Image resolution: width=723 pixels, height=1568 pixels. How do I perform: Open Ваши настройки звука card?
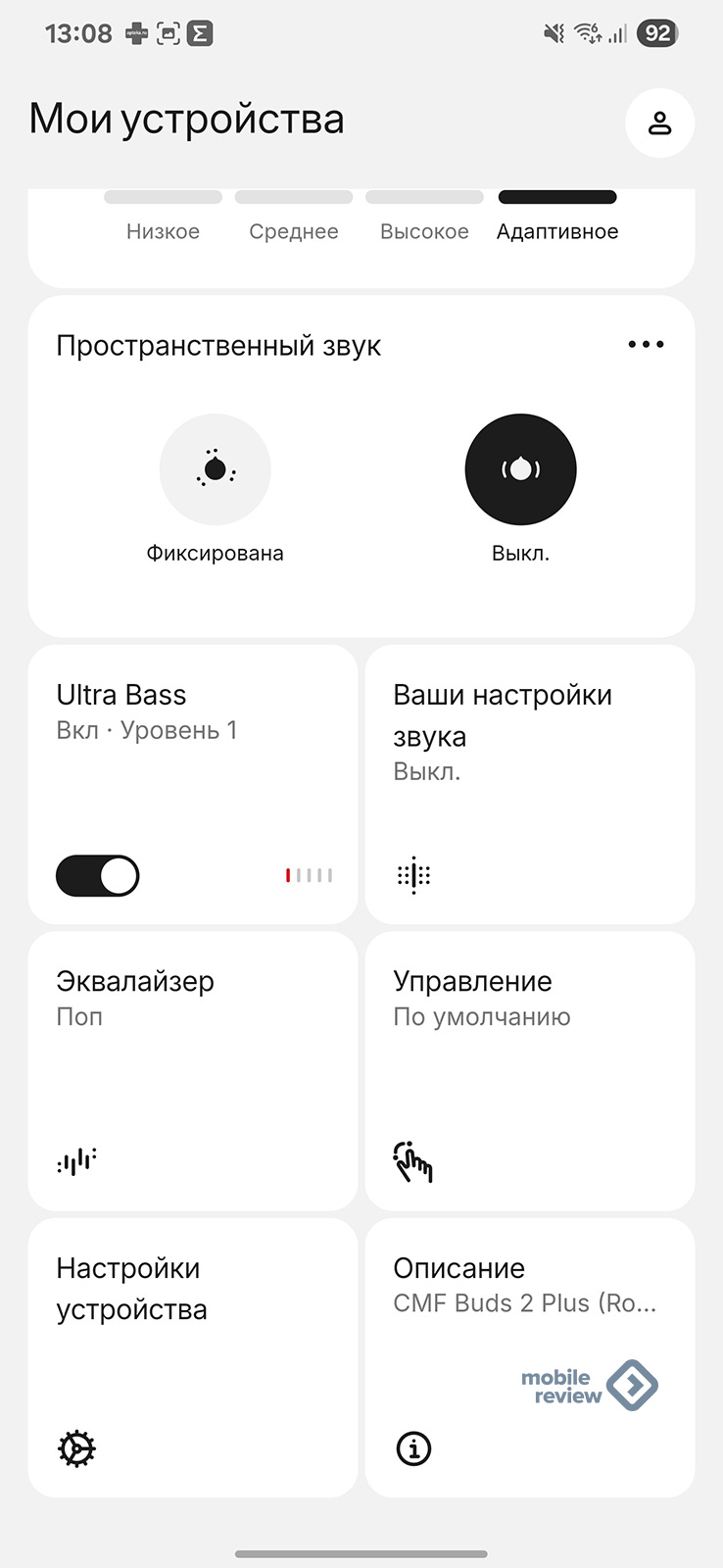click(529, 784)
